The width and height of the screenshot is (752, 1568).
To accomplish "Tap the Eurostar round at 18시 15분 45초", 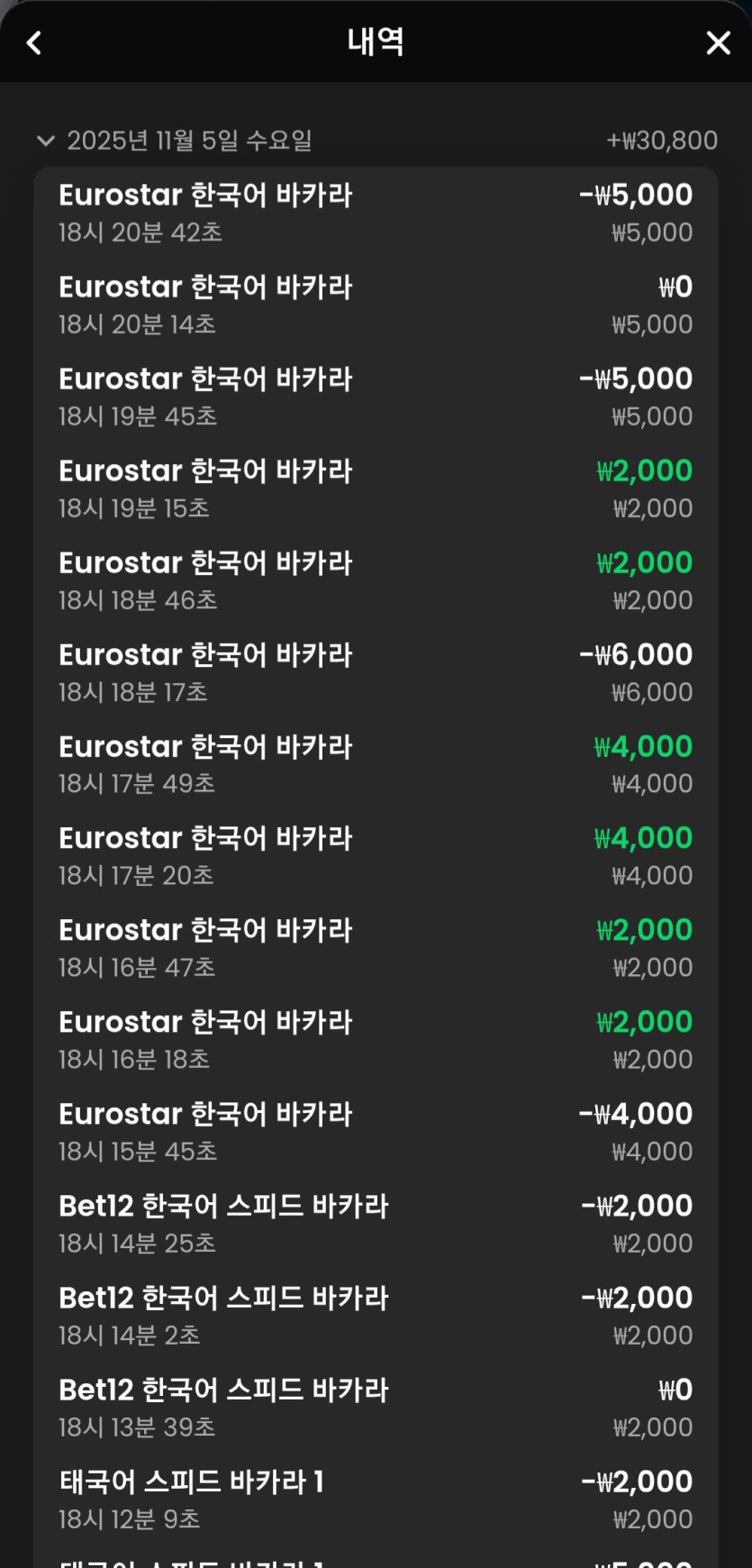I will pos(375,1132).
